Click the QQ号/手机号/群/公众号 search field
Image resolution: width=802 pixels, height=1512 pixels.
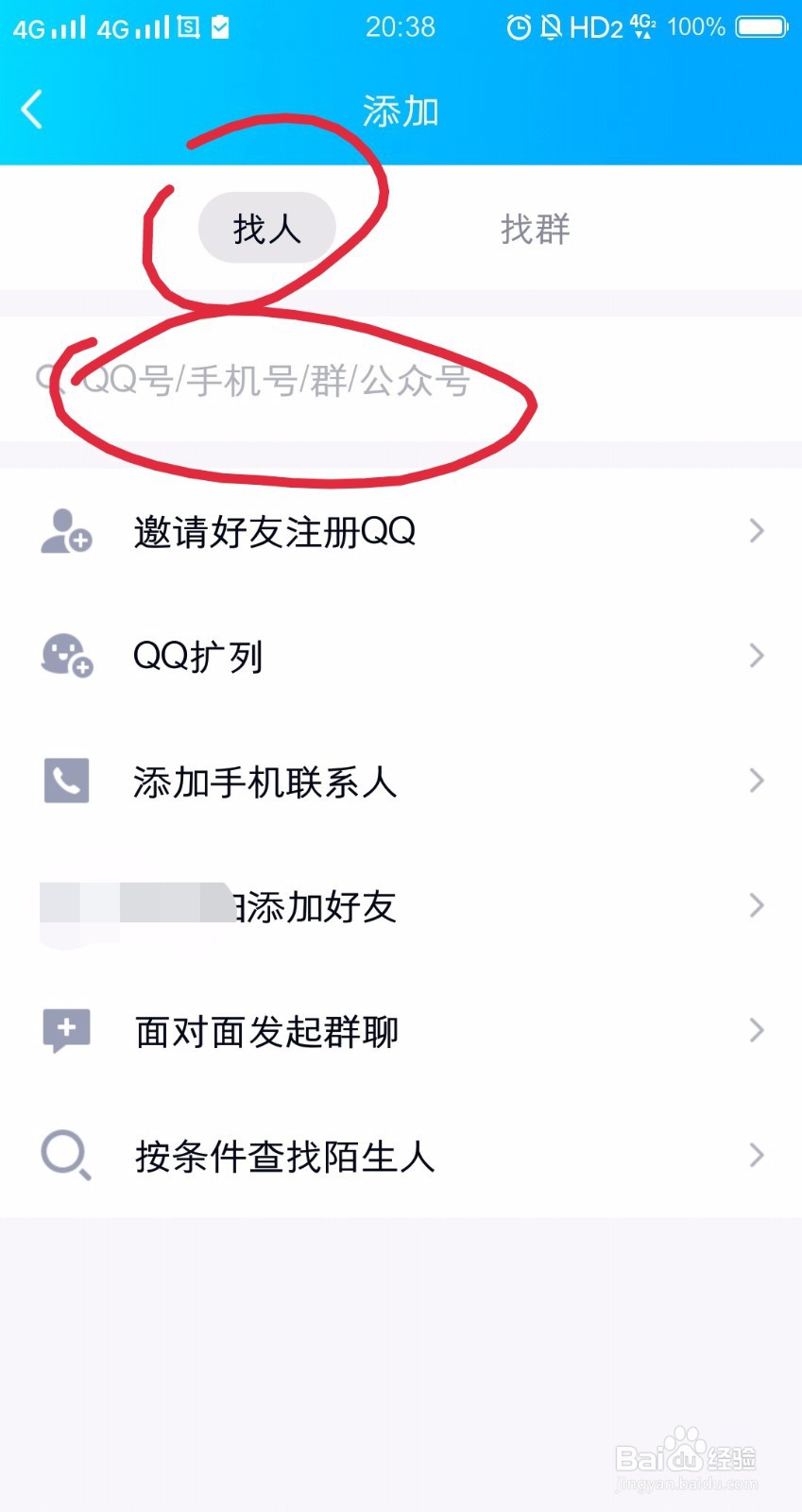point(283,383)
